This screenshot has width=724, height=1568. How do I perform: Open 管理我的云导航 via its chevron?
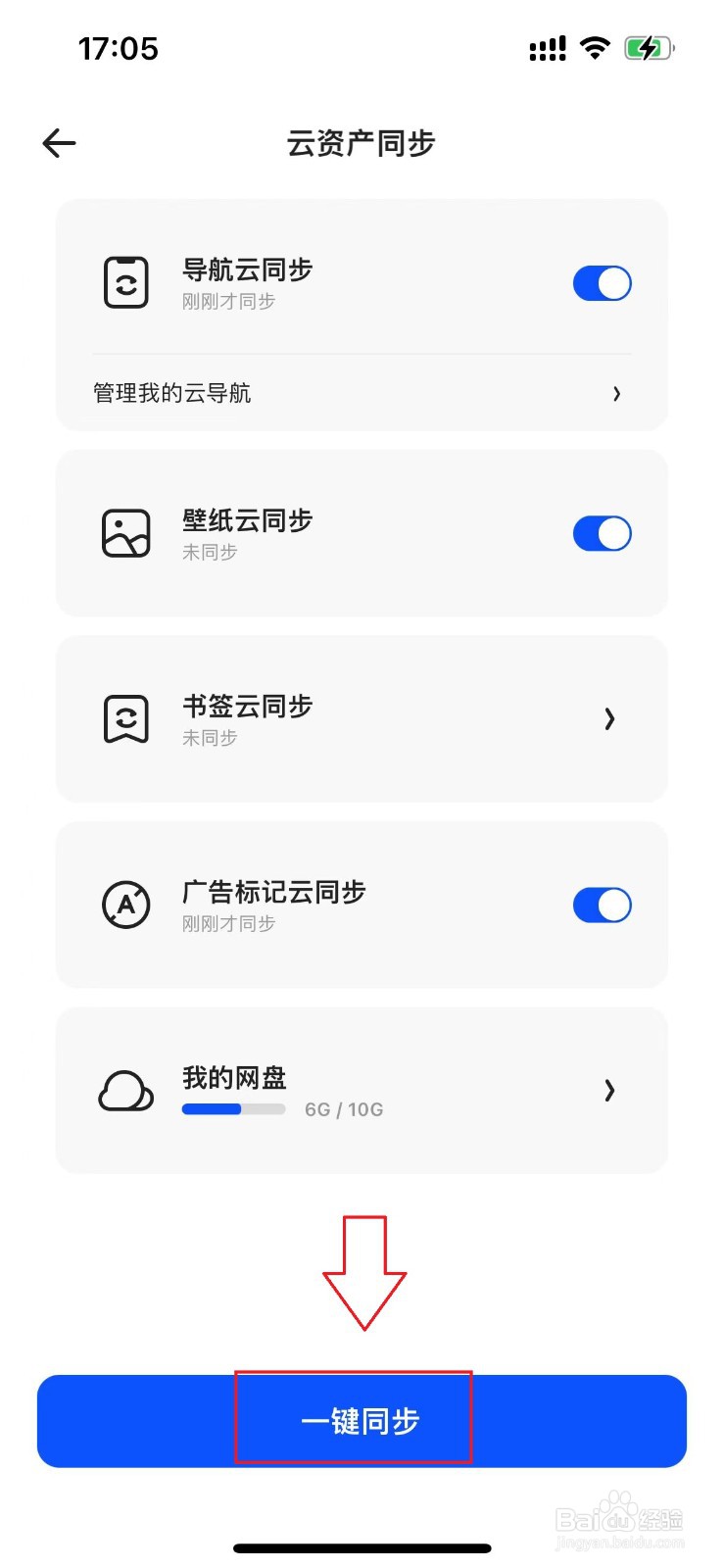[617, 393]
